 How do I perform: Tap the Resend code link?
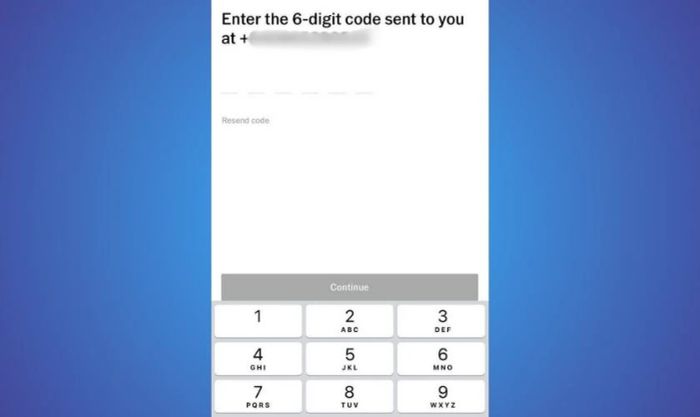246,121
